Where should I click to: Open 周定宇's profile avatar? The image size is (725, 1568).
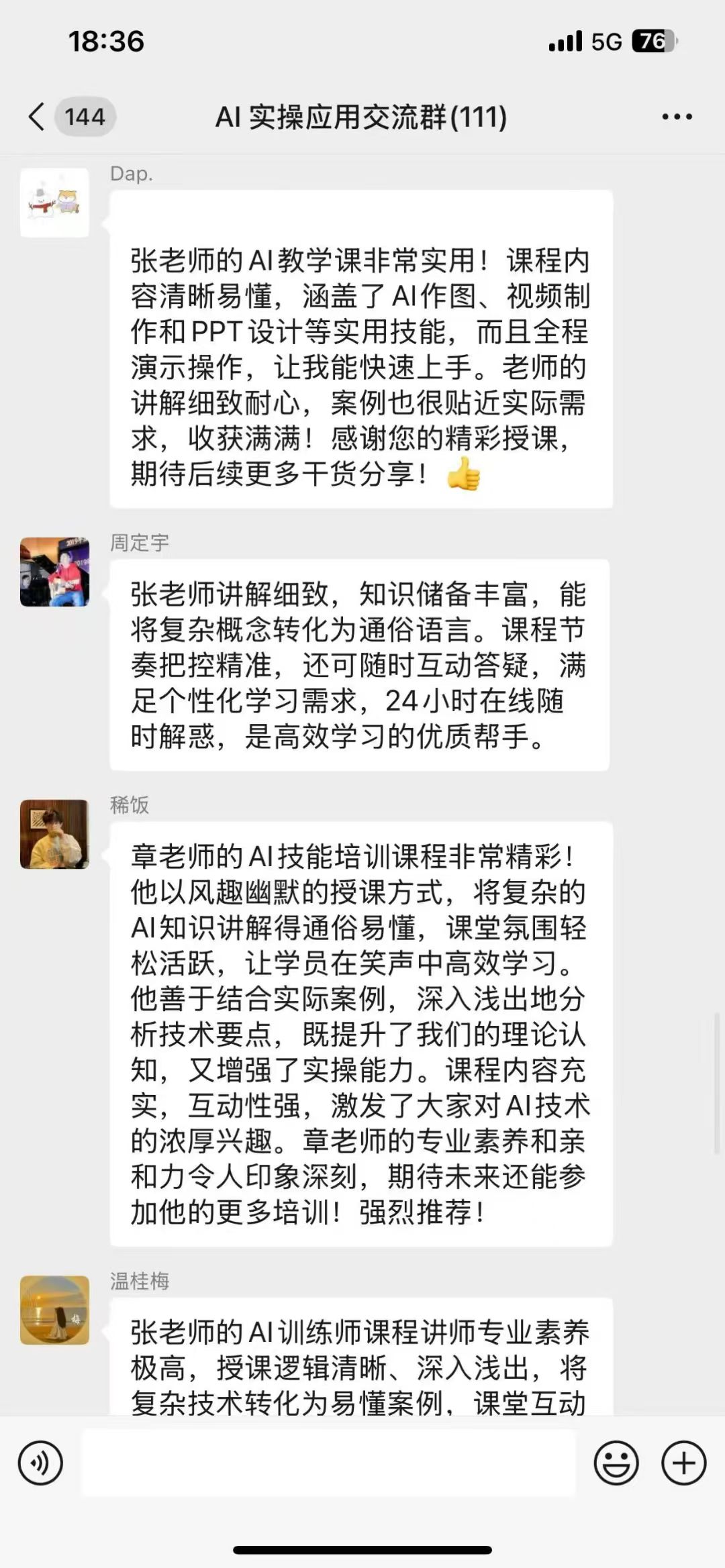pos(54,572)
